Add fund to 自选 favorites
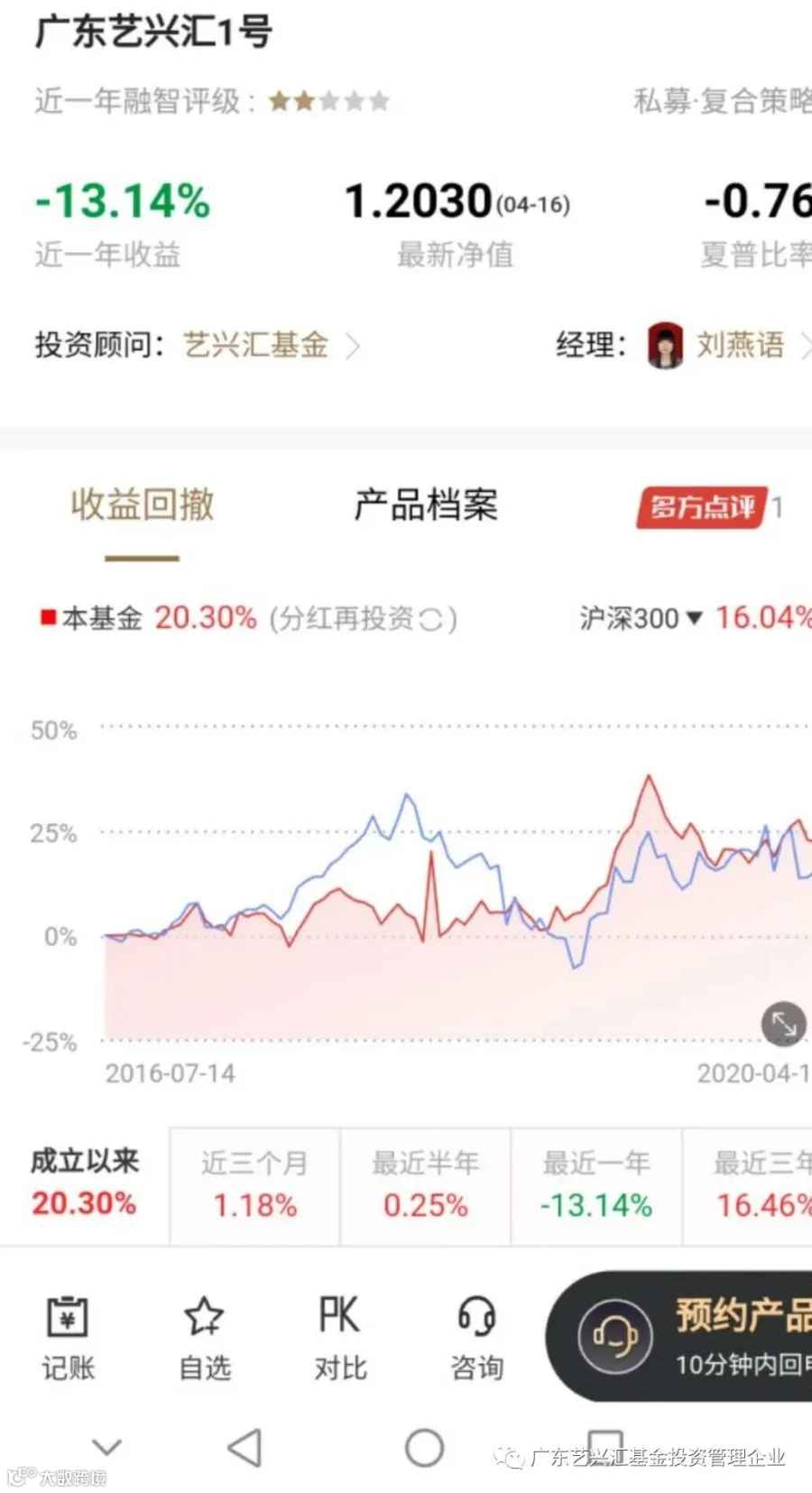 [205, 1338]
